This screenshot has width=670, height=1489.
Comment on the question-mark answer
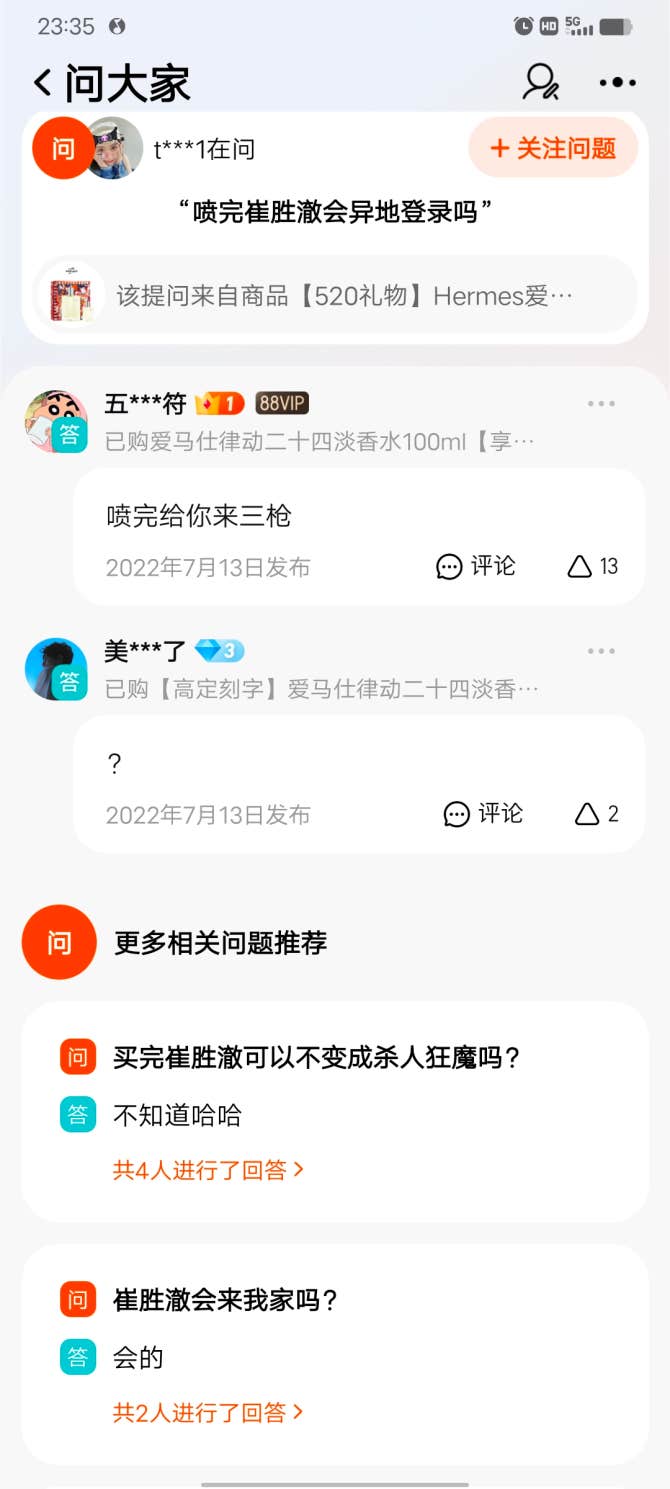pyautogui.click(x=483, y=814)
